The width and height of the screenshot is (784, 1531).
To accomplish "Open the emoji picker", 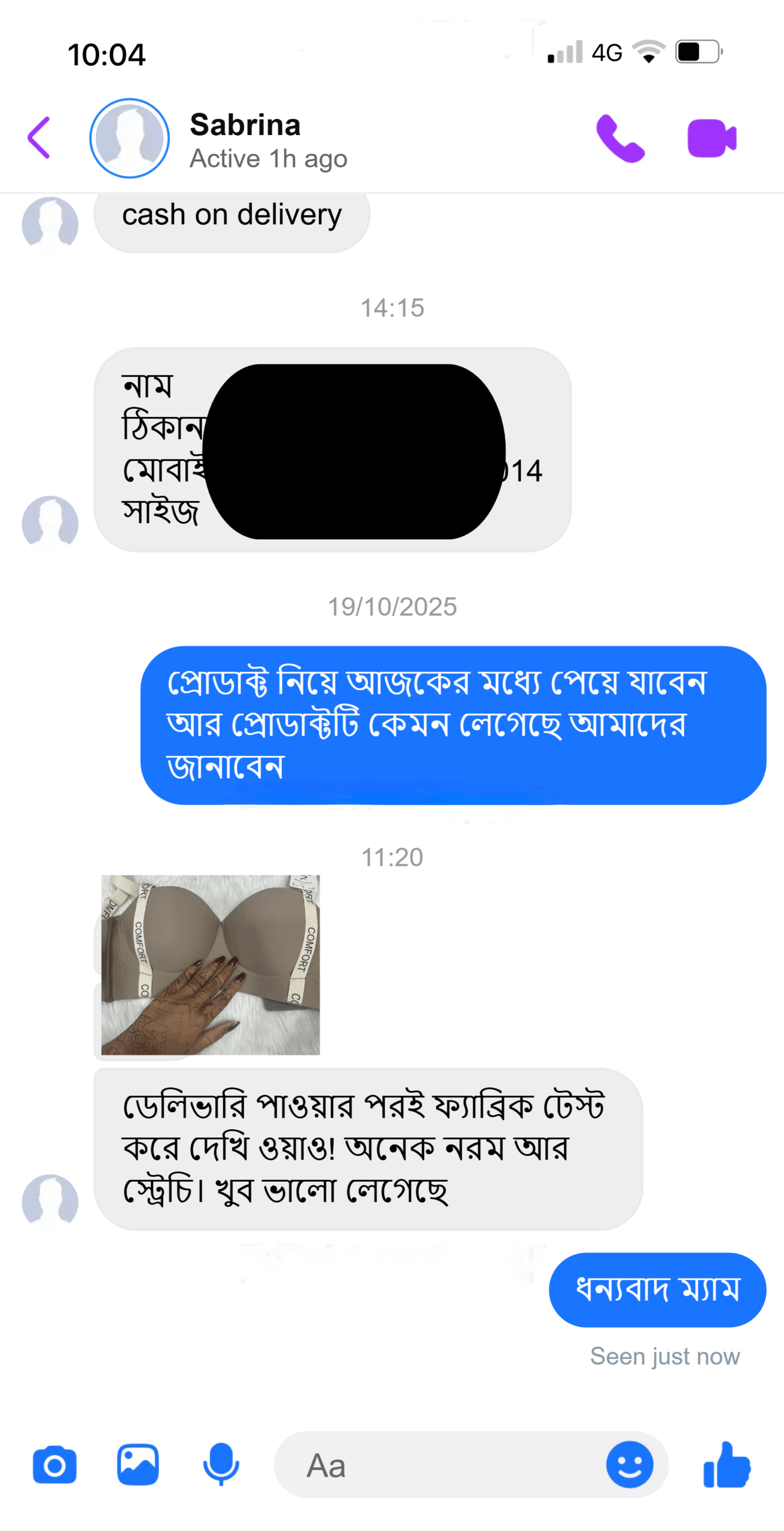I will (x=629, y=1464).
